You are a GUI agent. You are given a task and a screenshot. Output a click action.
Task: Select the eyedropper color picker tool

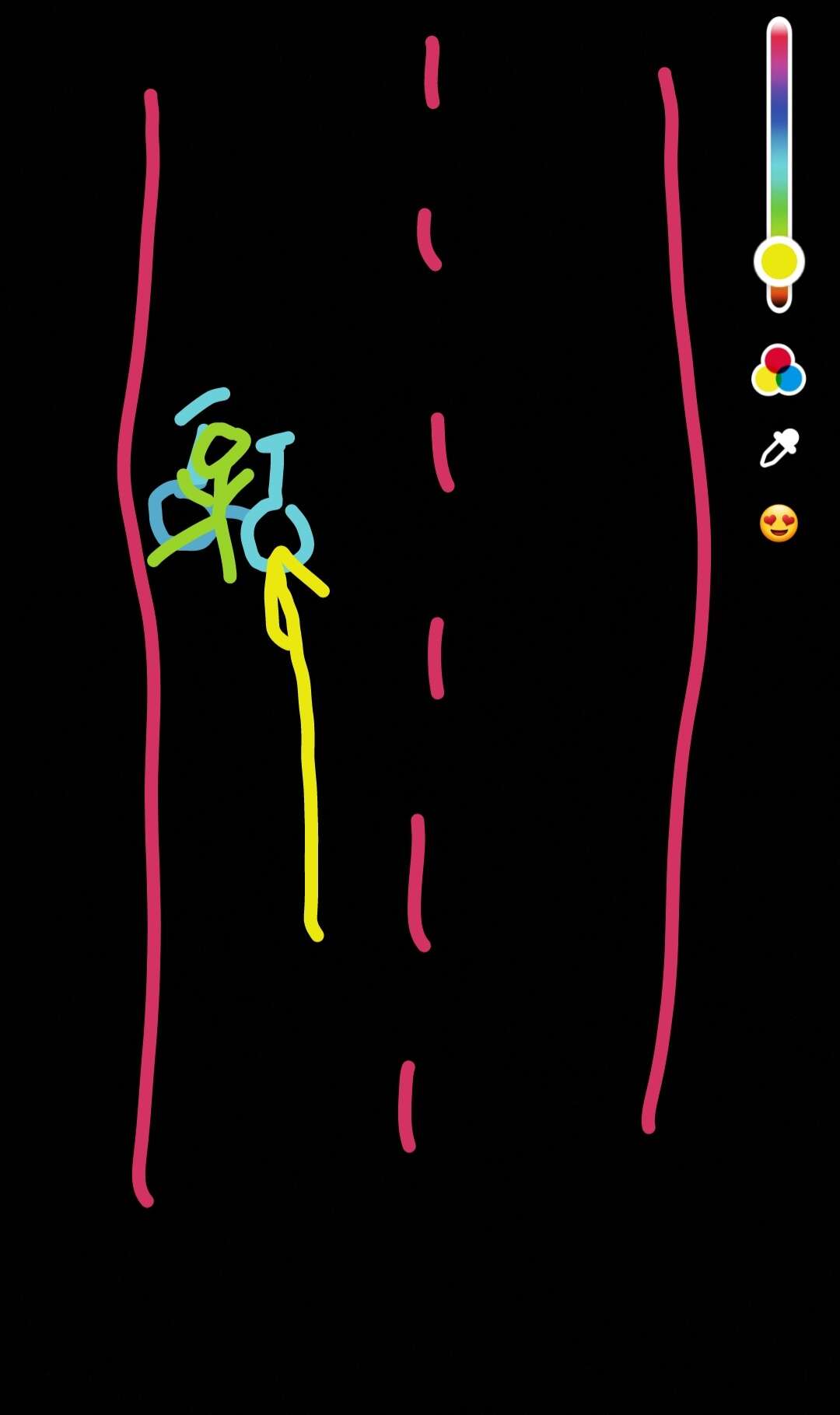pyautogui.click(x=779, y=447)
